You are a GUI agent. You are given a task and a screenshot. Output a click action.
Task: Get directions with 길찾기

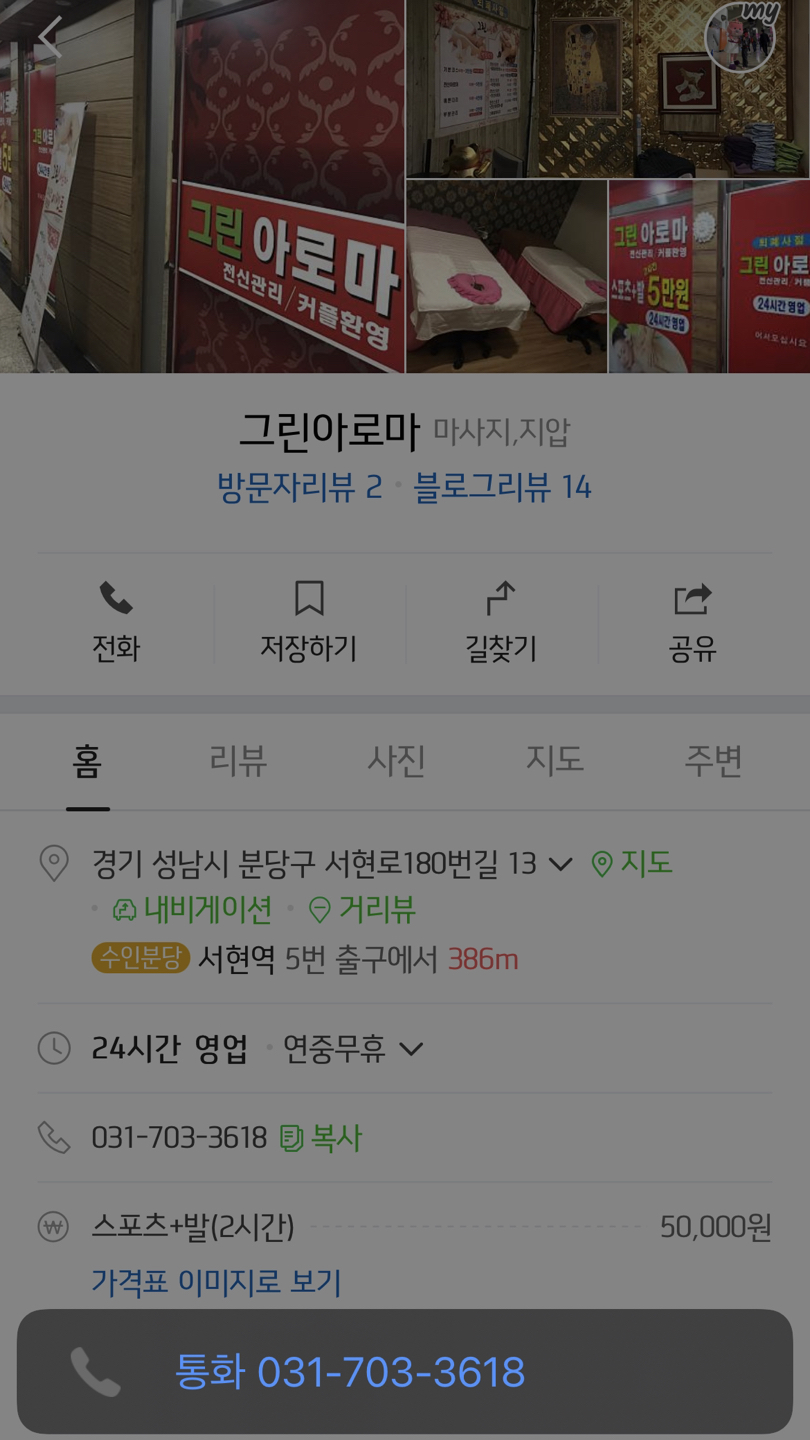(x=501, y=622)
